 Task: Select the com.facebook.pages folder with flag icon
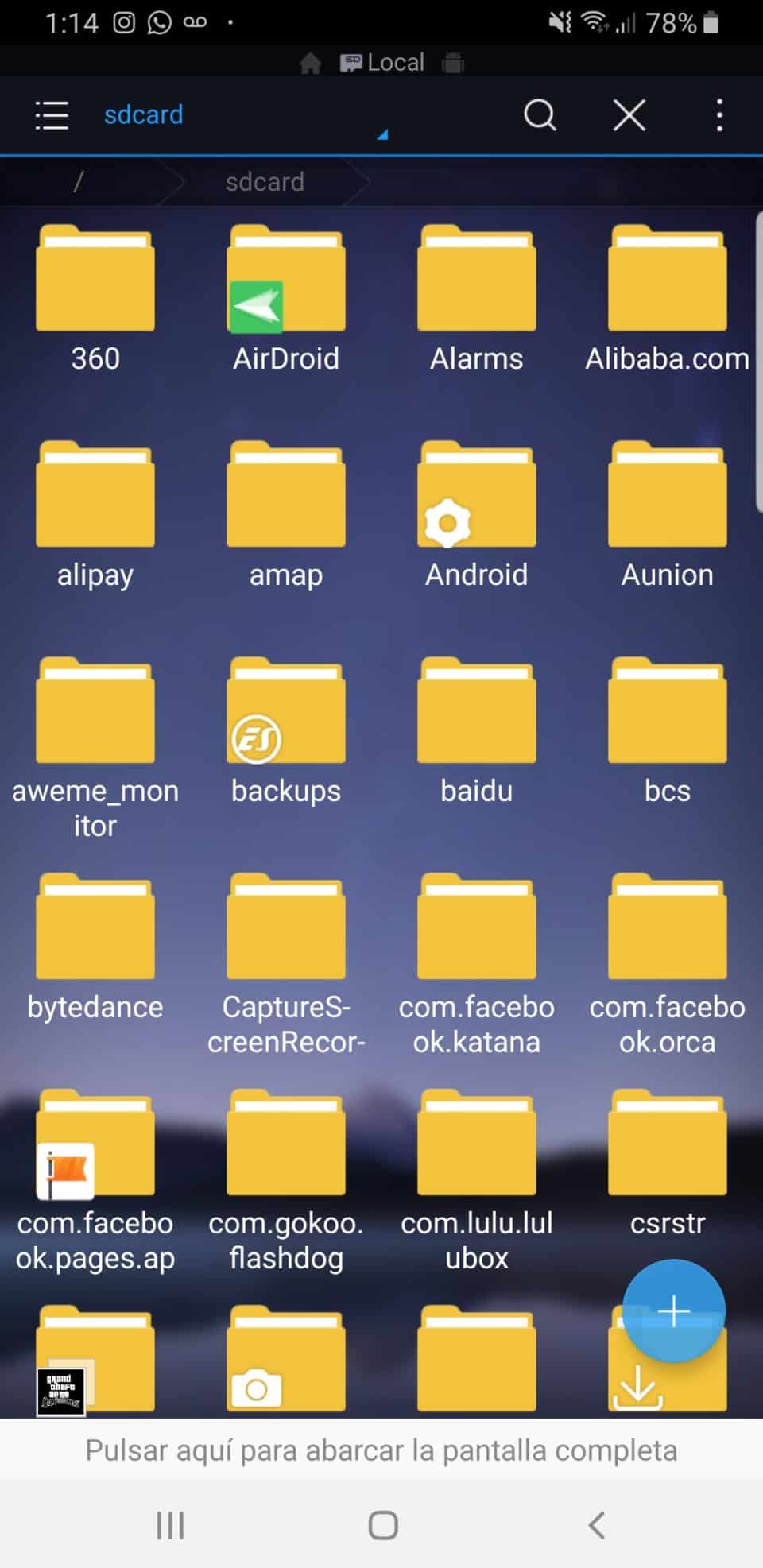(x=94, y=1140)
